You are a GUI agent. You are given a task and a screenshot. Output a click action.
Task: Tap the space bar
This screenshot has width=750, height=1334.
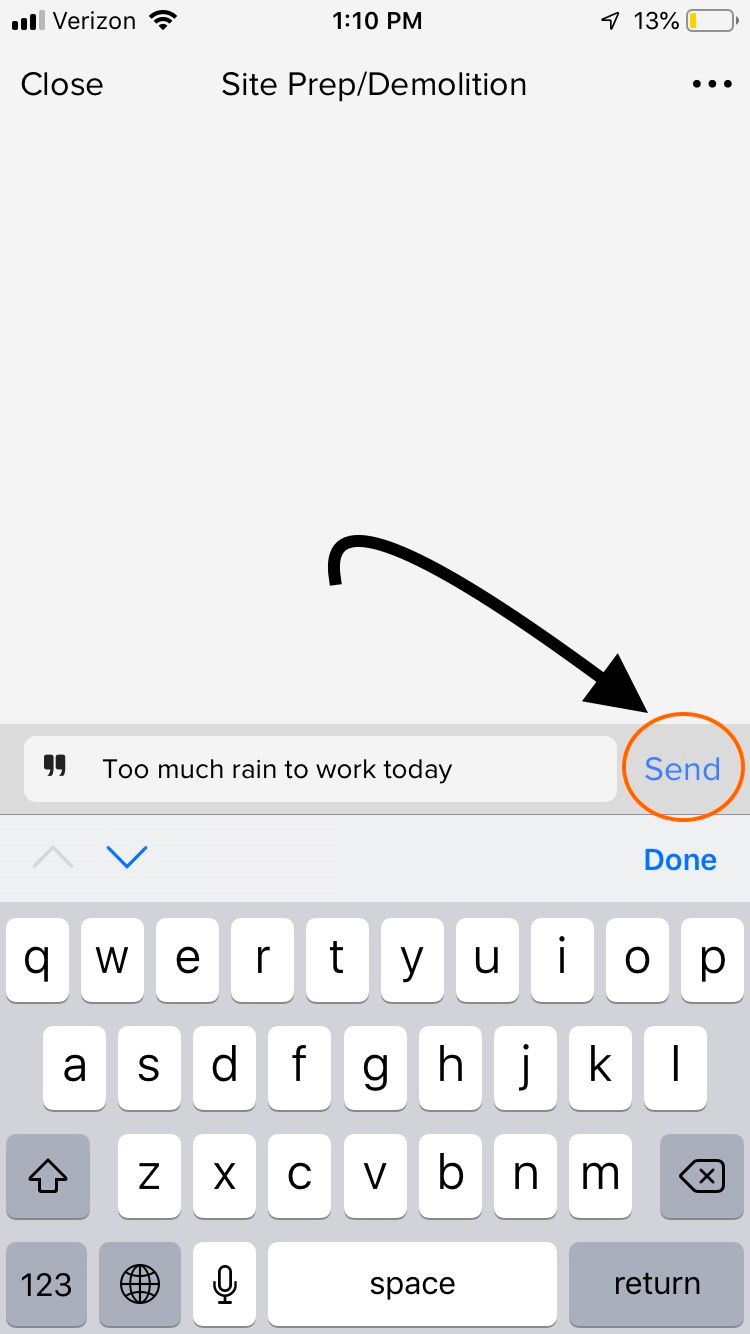pyautogui.click(x=413, y=1283)
